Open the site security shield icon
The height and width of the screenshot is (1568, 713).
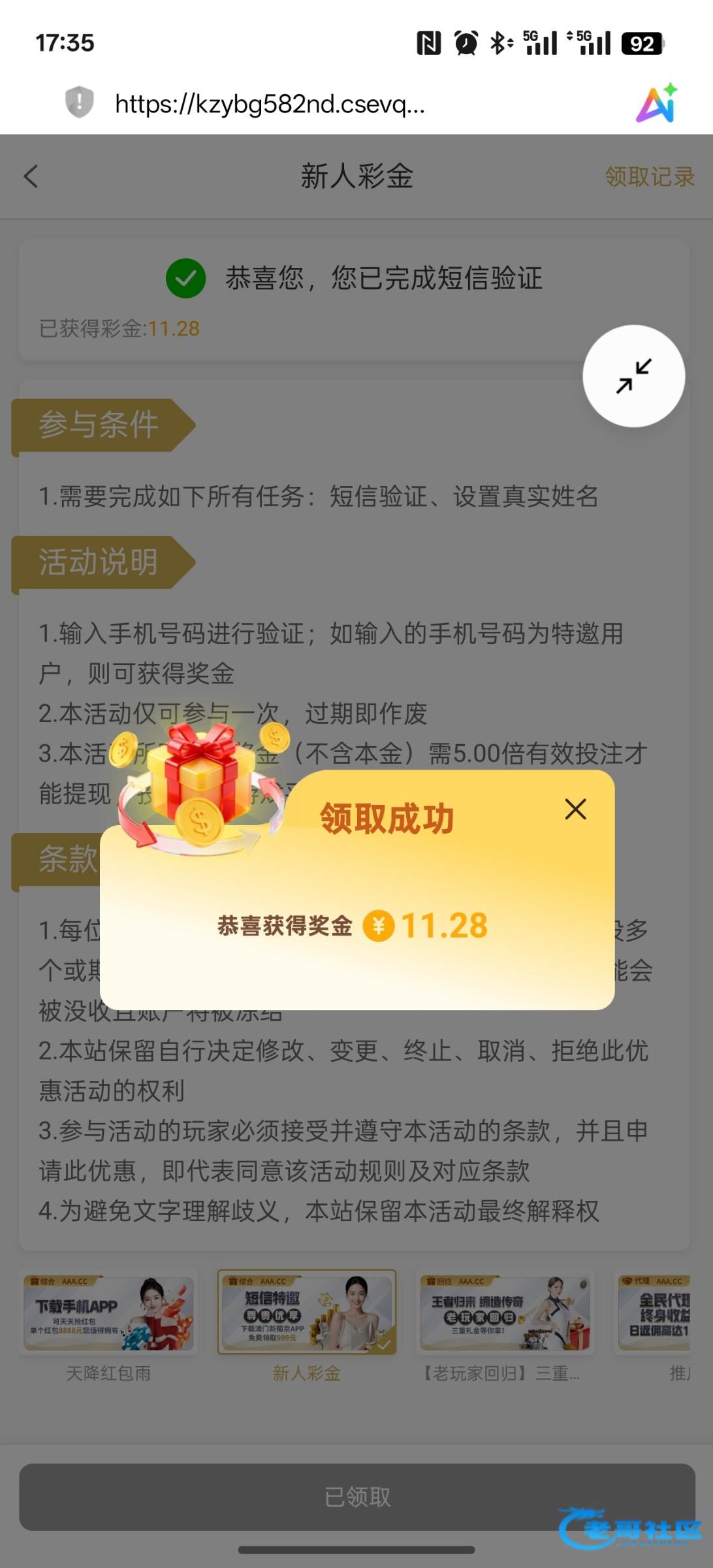click(80, 102)
